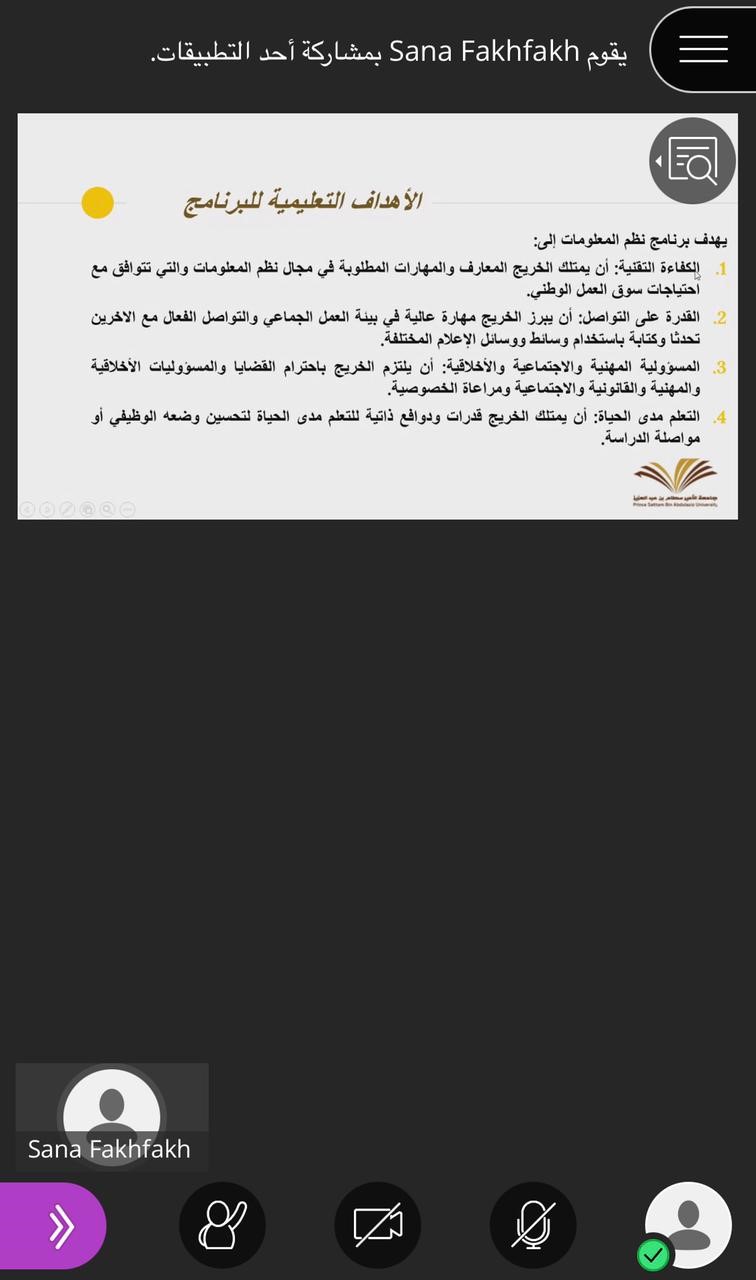Unmute the microphone
Viewport: 756px width, 1280px height.
533,1225
